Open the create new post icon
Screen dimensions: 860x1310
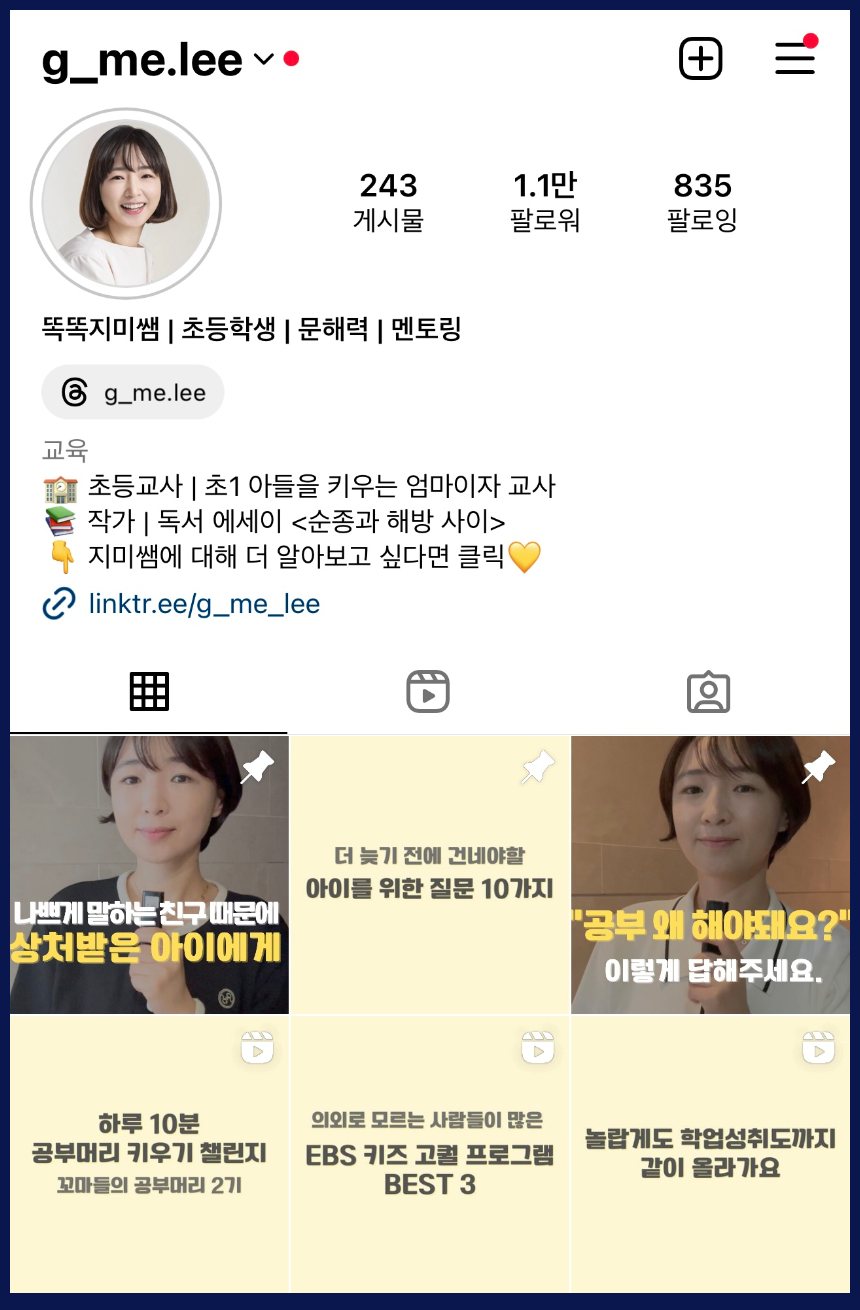pyautogui.click(x=700, y=58)
